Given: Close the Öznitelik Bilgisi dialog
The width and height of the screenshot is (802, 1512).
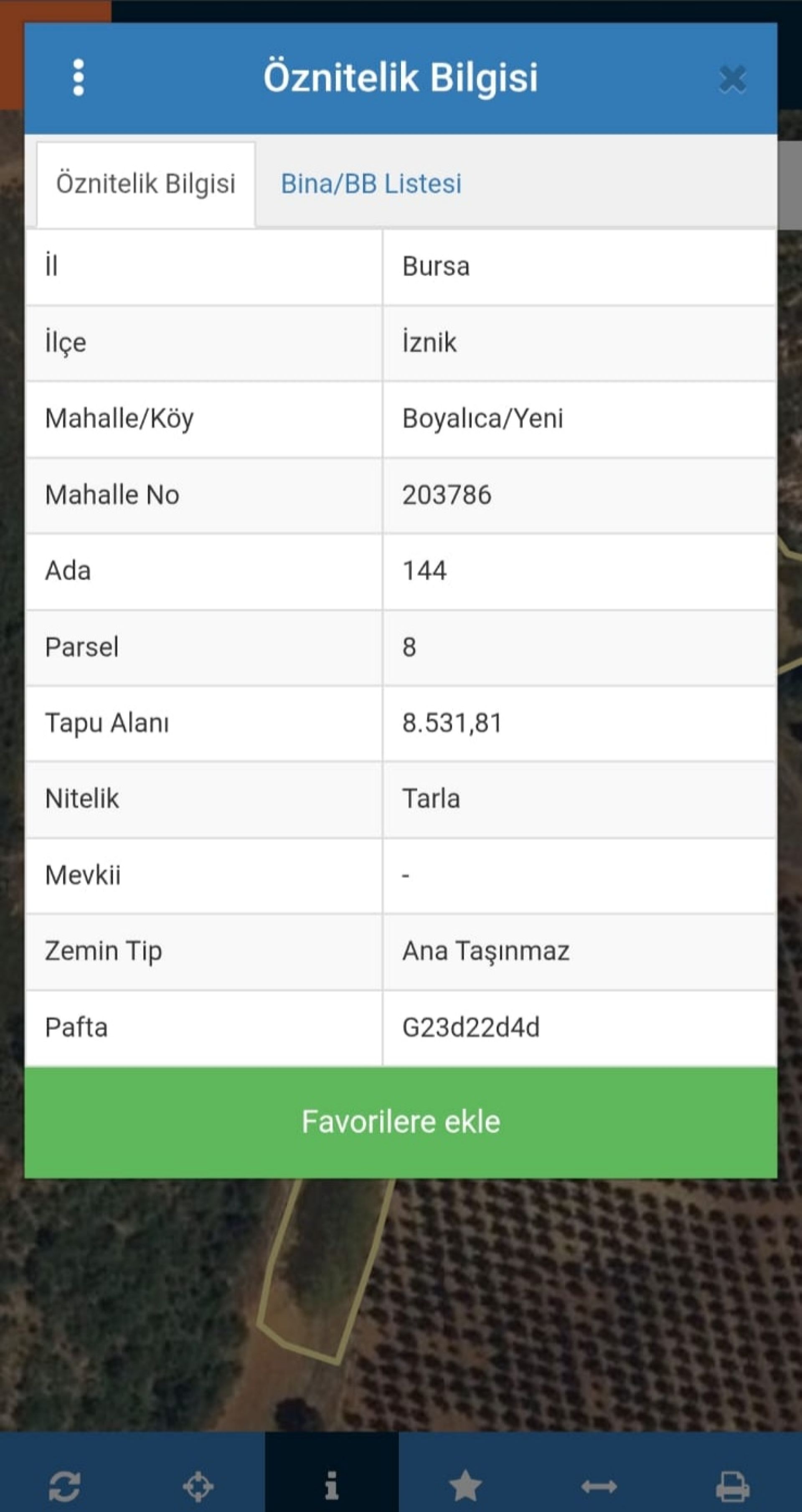Looking at the screenshot, I should click(x=732, y=79).
